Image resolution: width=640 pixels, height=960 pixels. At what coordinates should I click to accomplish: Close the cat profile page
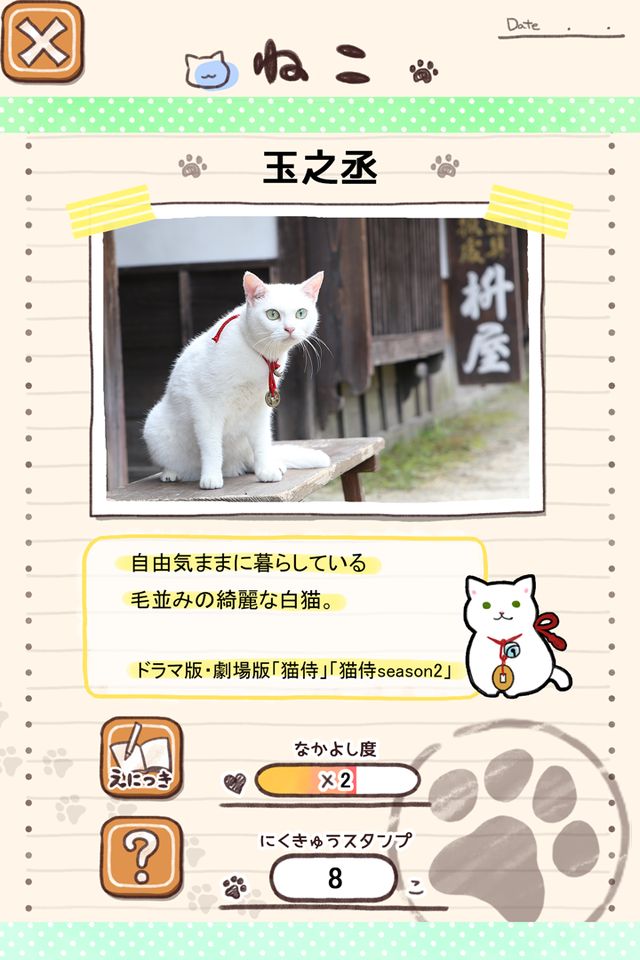(x=41, y=41)
